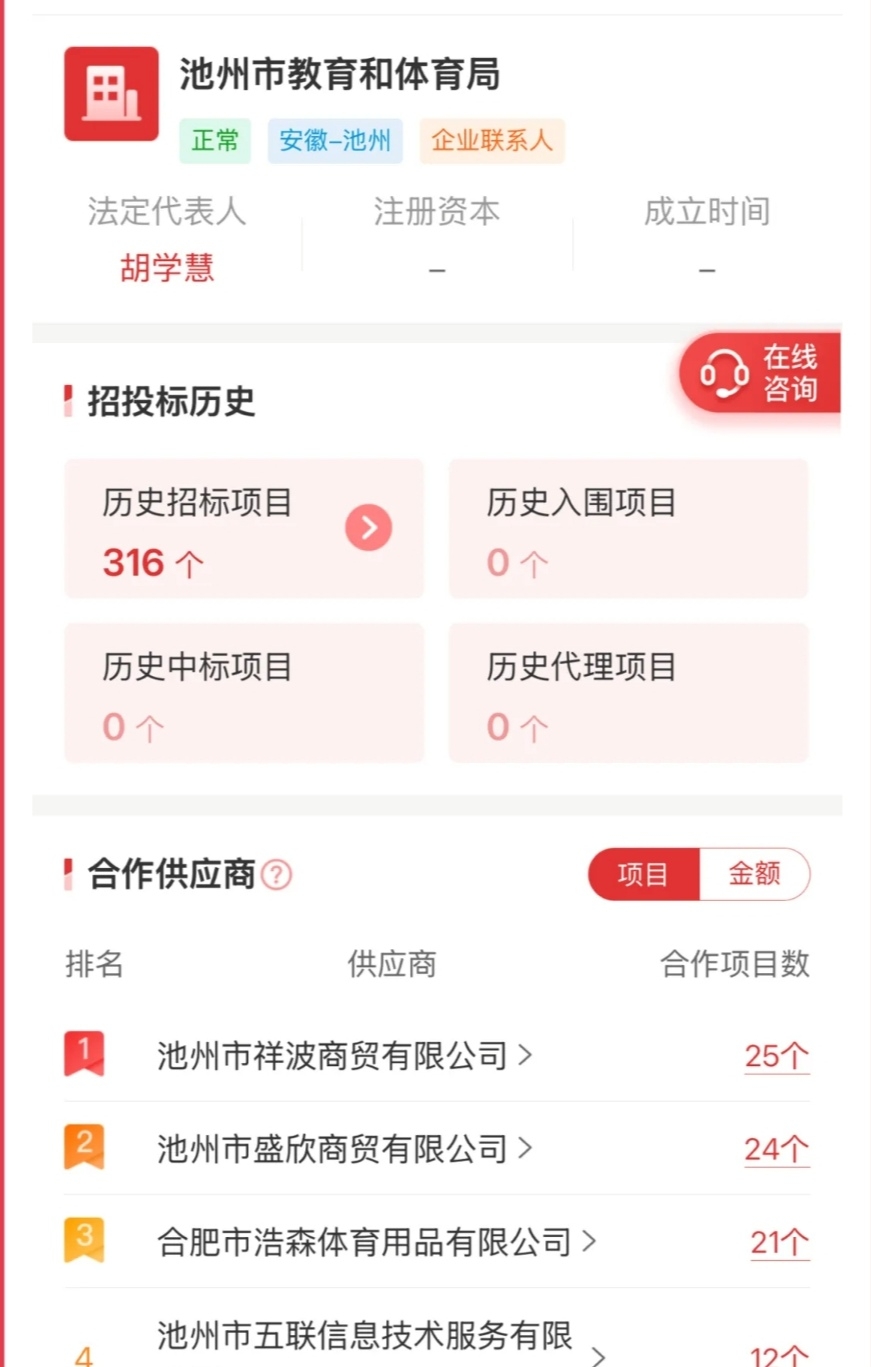Viewport: 871px width, 1367px height.
Task: Open supplier 合肥市浩森体育用品有限公司
Action: point(376,1242)
